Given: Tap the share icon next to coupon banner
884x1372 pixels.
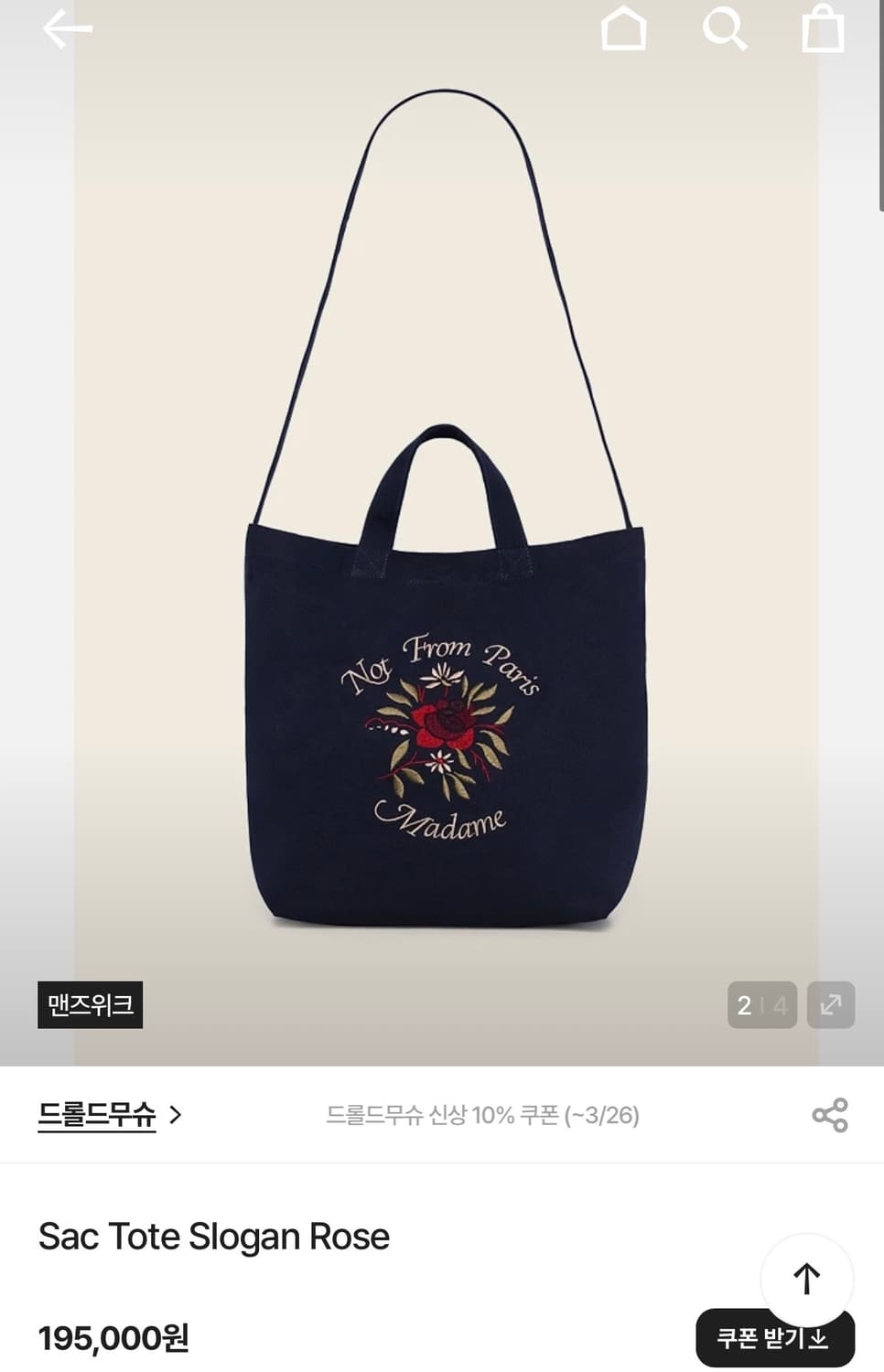Looking at the screenshot, I should [x=830, y=1116].
